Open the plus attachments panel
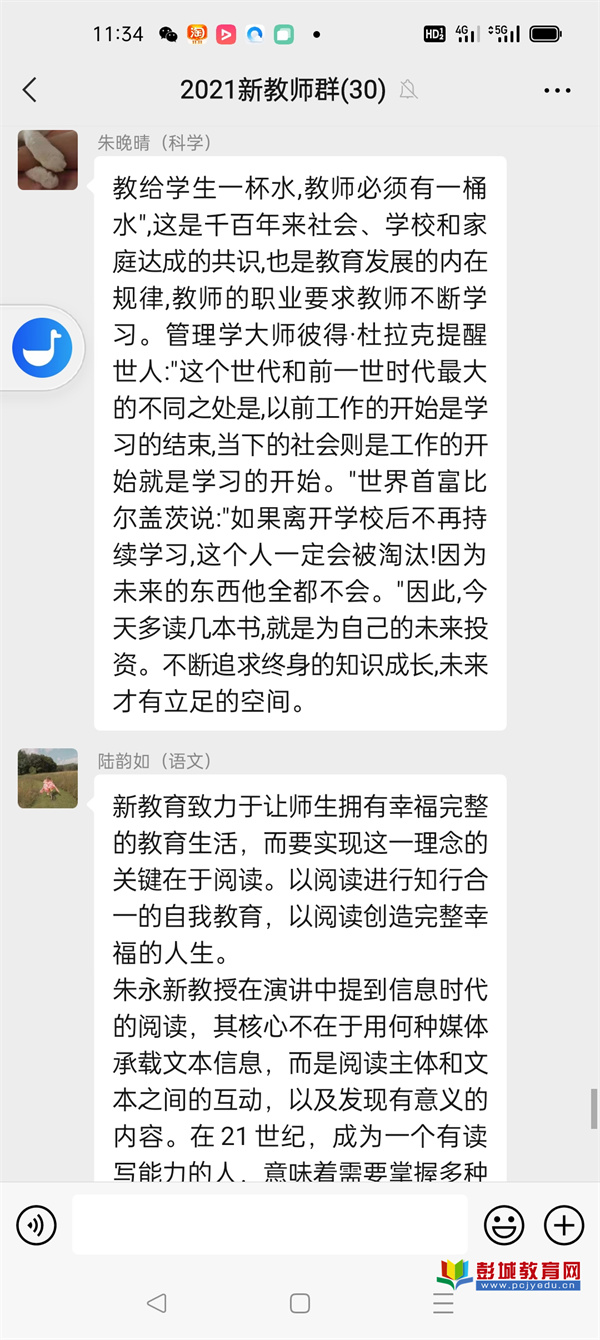The width and height of the screenshot is (600, 1340). 563,1224
